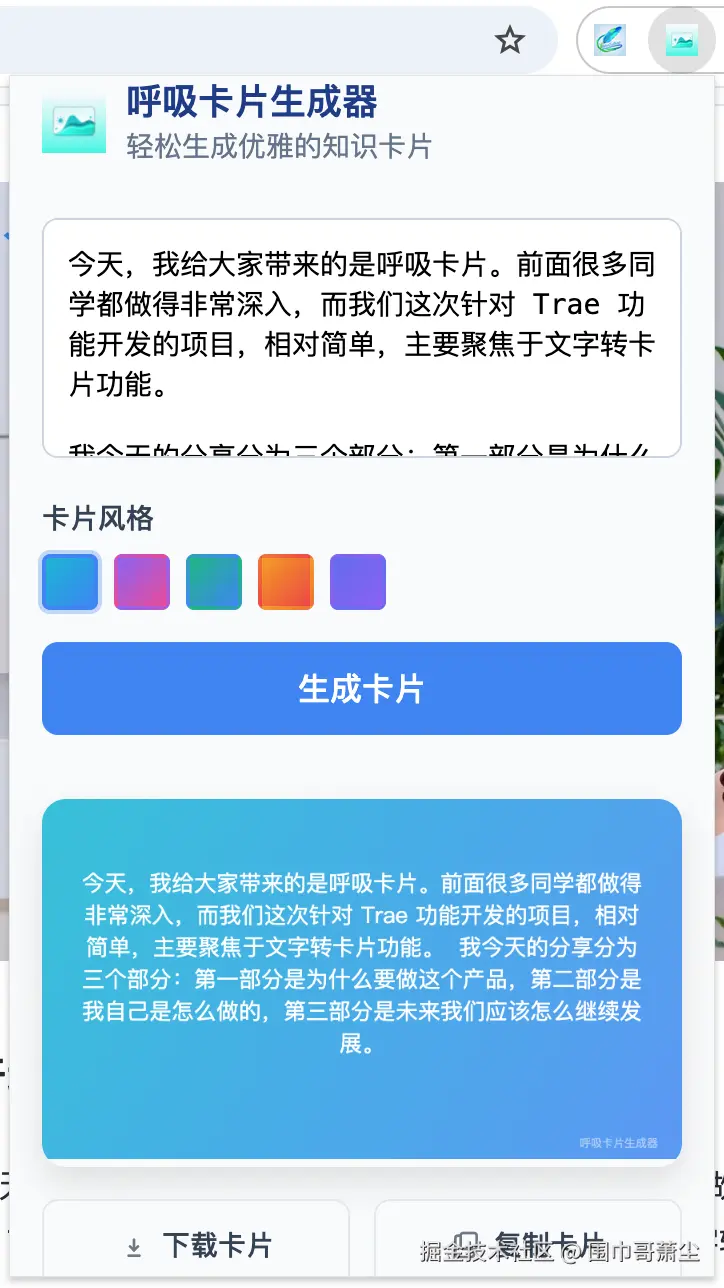Screen dimensions: 724x1288
Task: Click the breathing card extension icon in browser toolbar
Action: pos(682,40)
